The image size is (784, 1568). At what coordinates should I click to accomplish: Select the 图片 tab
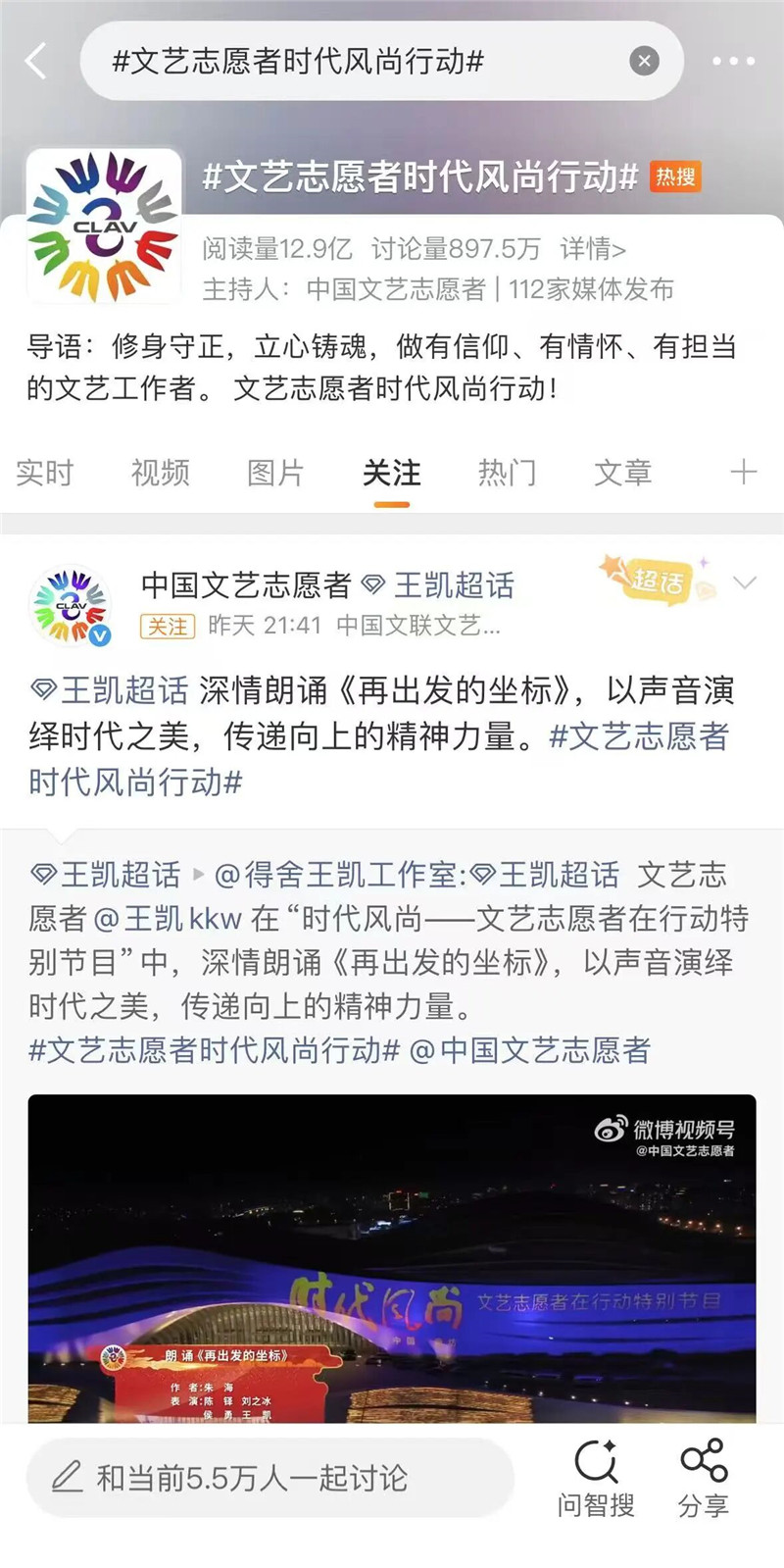click(275, 473)
